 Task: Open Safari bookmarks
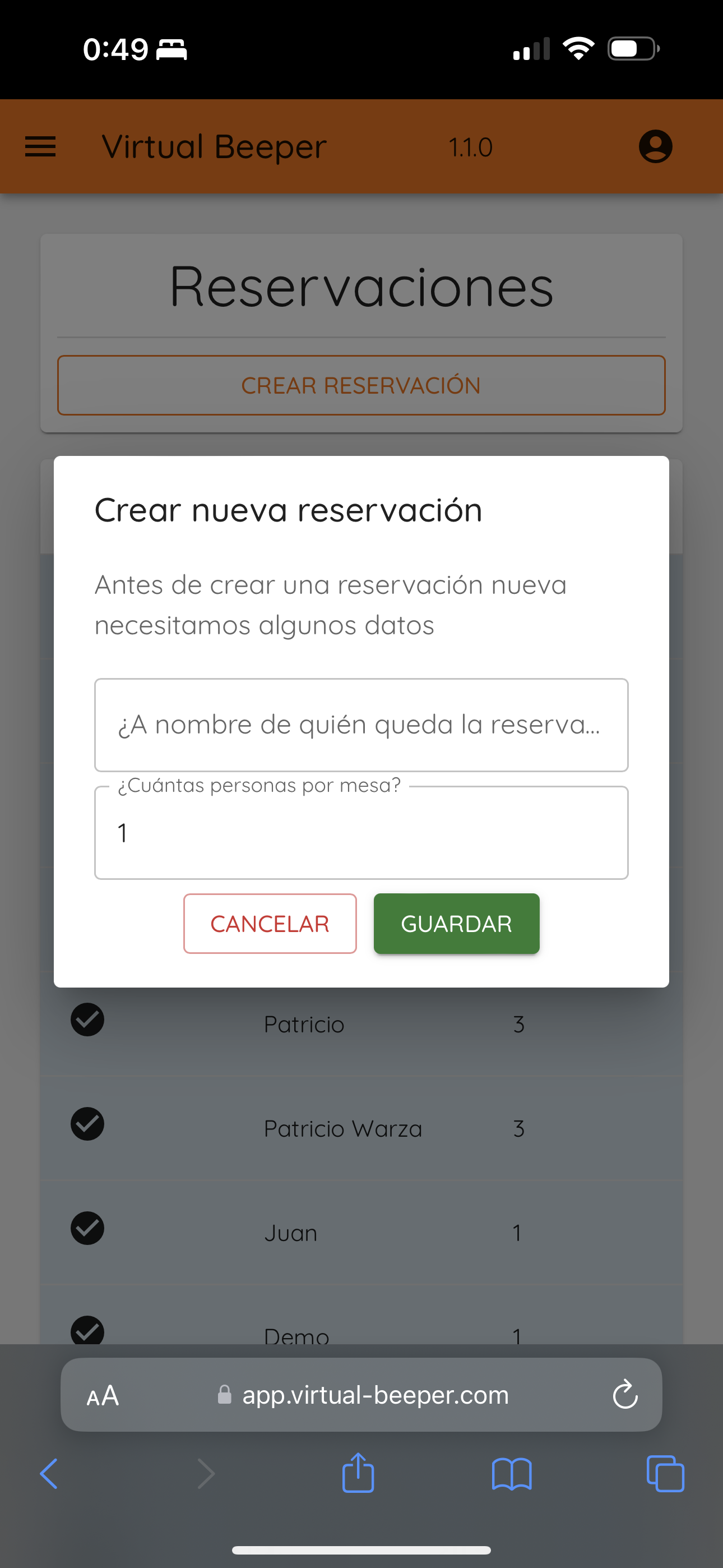[512, 1474]
